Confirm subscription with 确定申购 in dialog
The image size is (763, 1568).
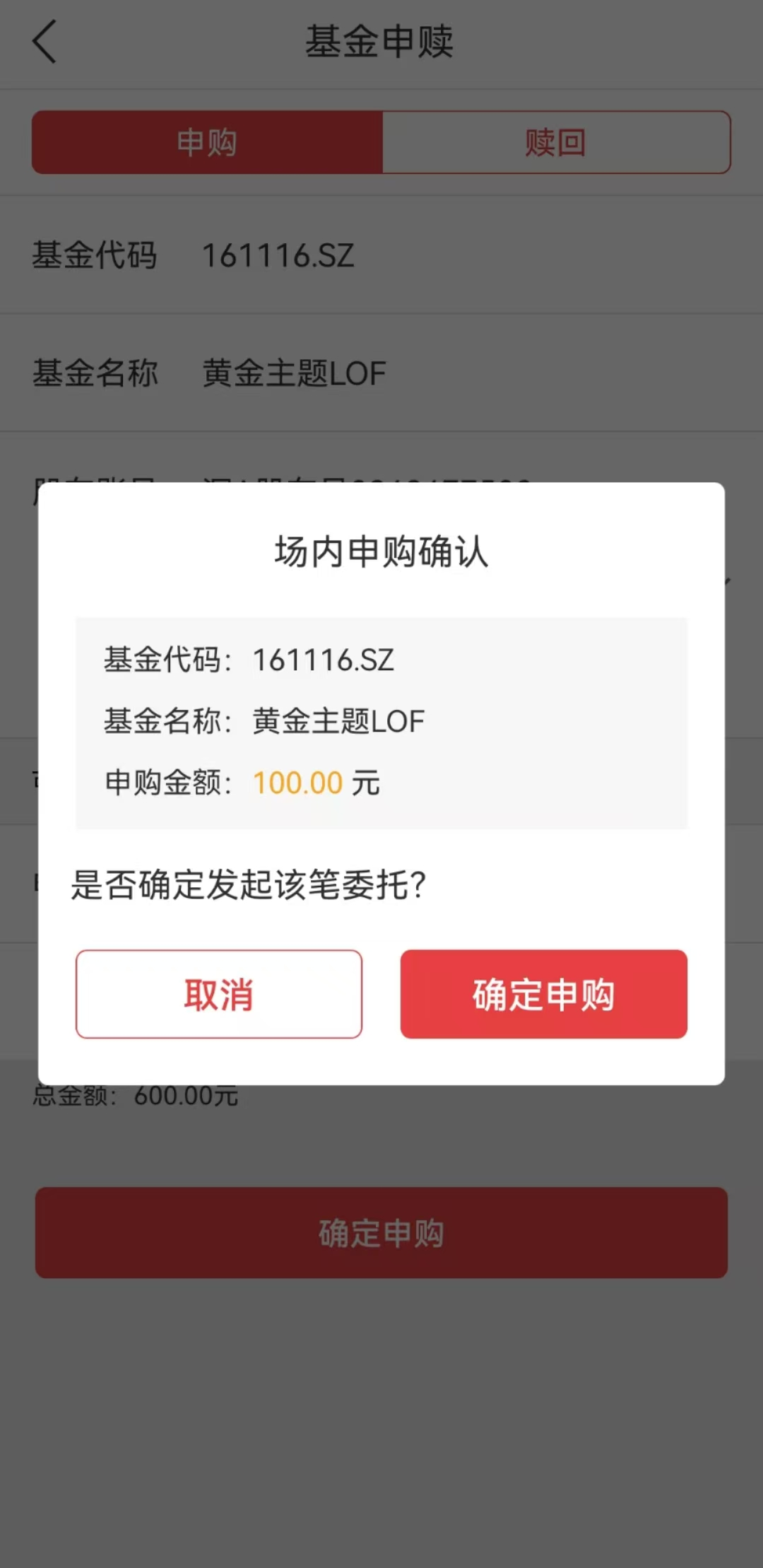tap(543, 994)
